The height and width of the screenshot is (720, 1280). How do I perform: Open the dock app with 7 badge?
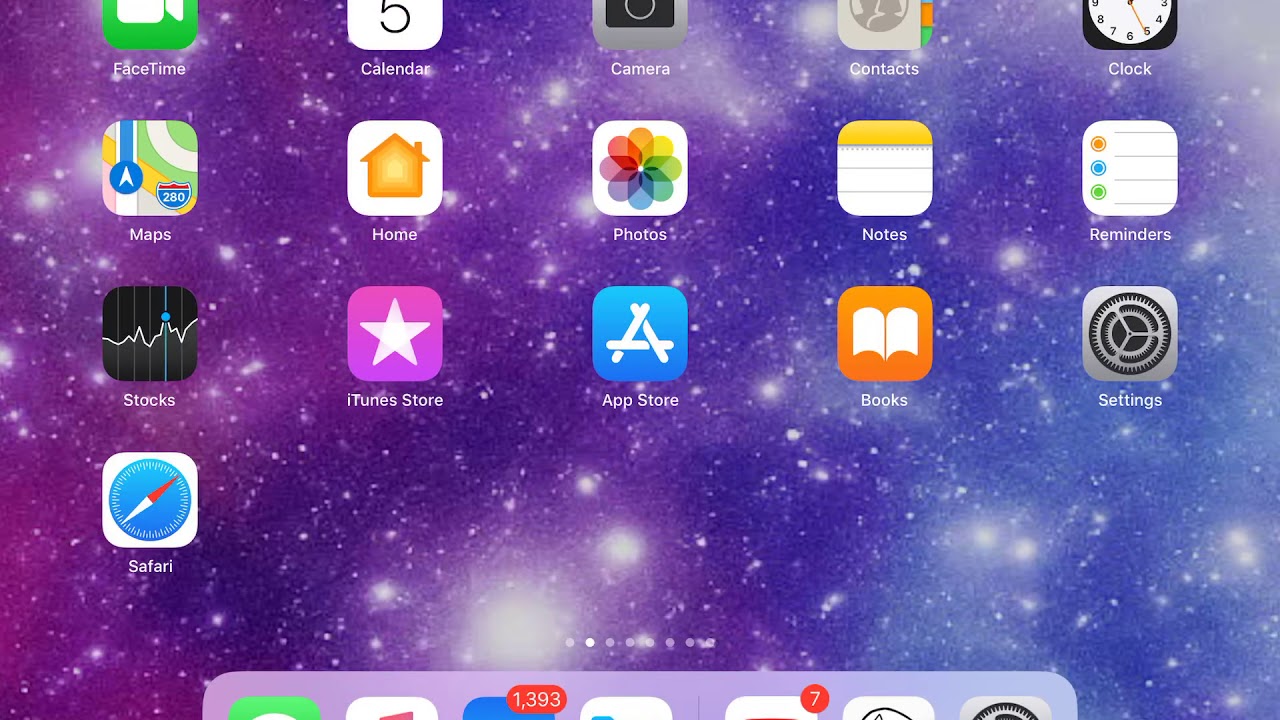pyautogui.click(x=770, y=709)
